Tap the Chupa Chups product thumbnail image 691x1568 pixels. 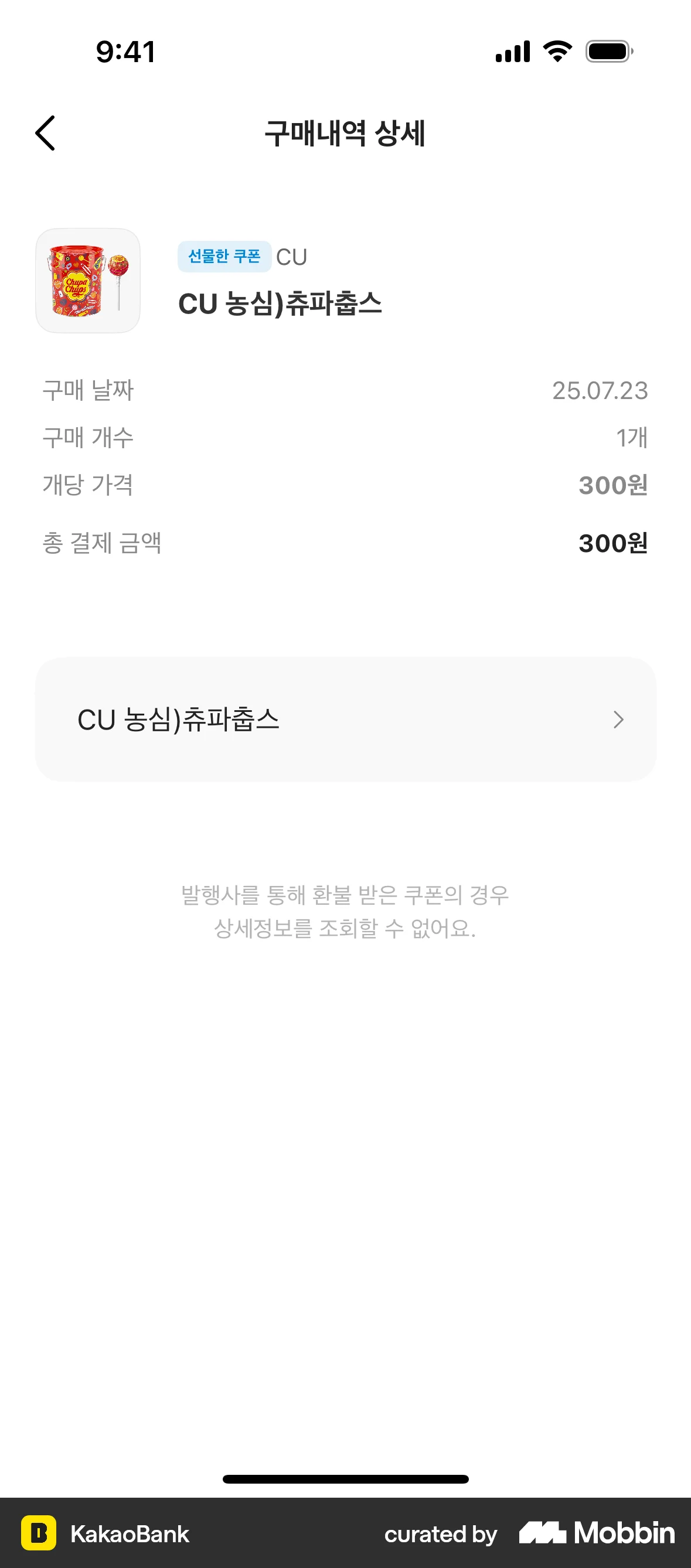[87, 279]
